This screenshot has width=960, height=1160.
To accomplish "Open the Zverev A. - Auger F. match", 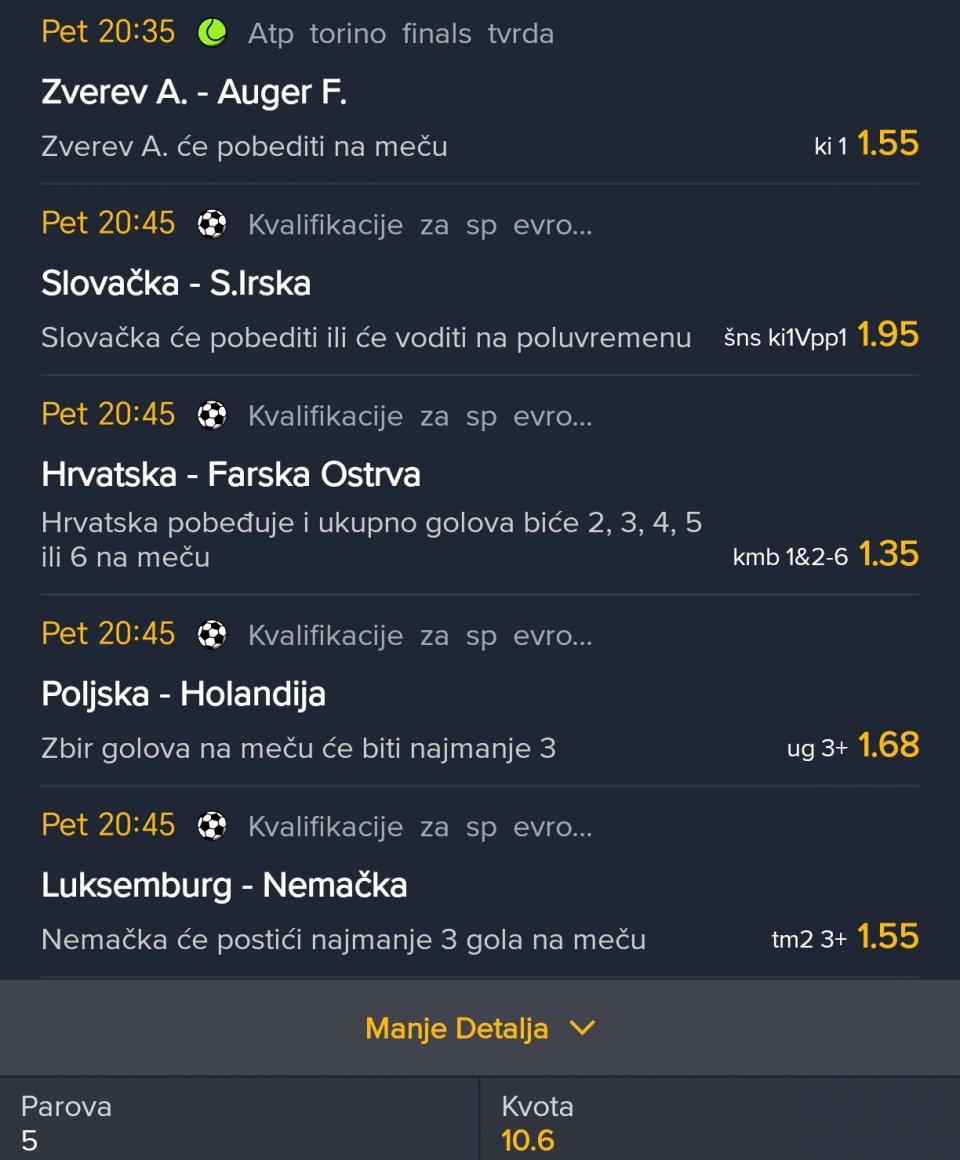I will pyautogui.click(x=194, y=93).
